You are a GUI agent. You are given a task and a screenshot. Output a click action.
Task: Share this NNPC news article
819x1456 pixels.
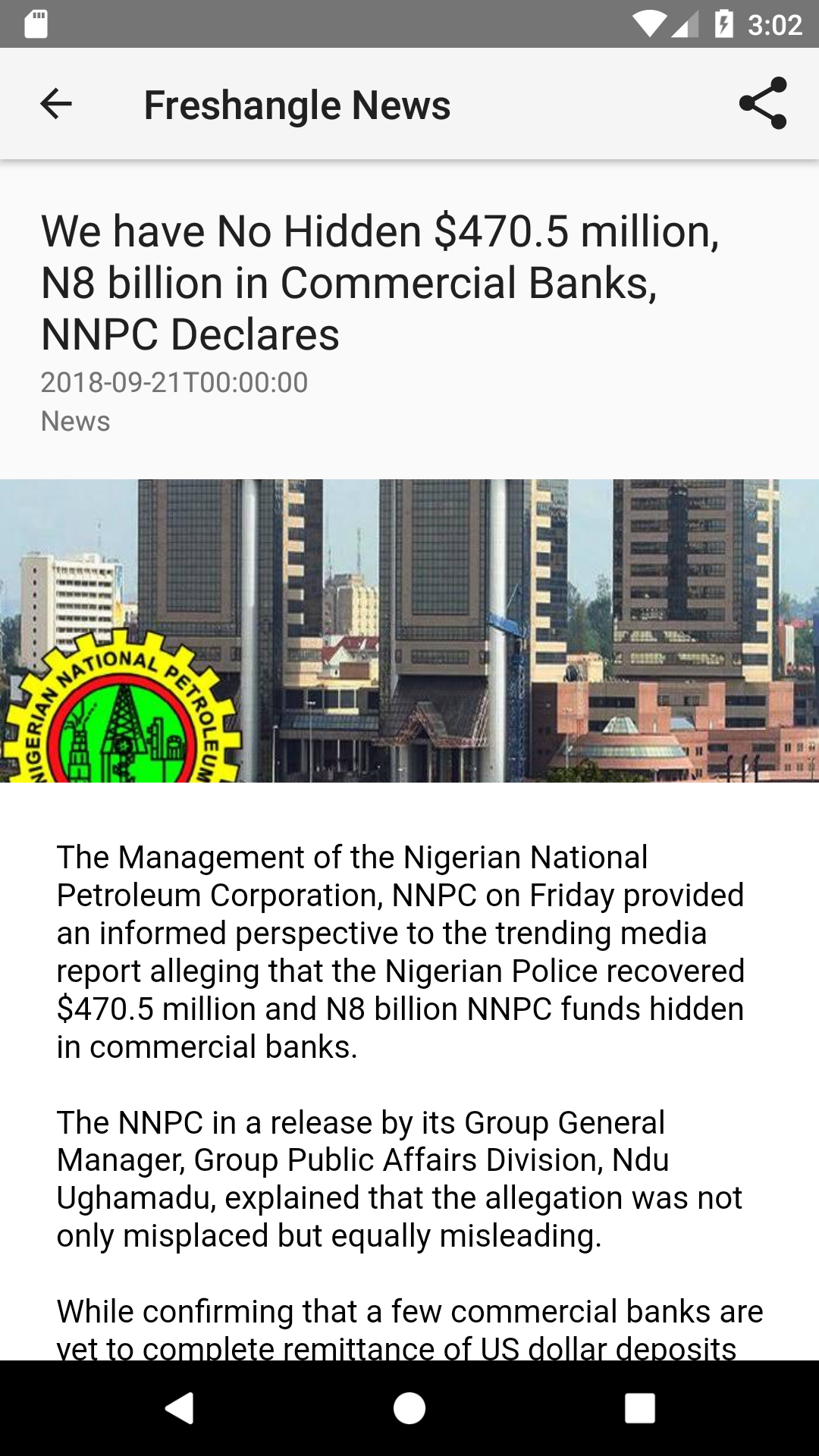click(x=763, y=104)
